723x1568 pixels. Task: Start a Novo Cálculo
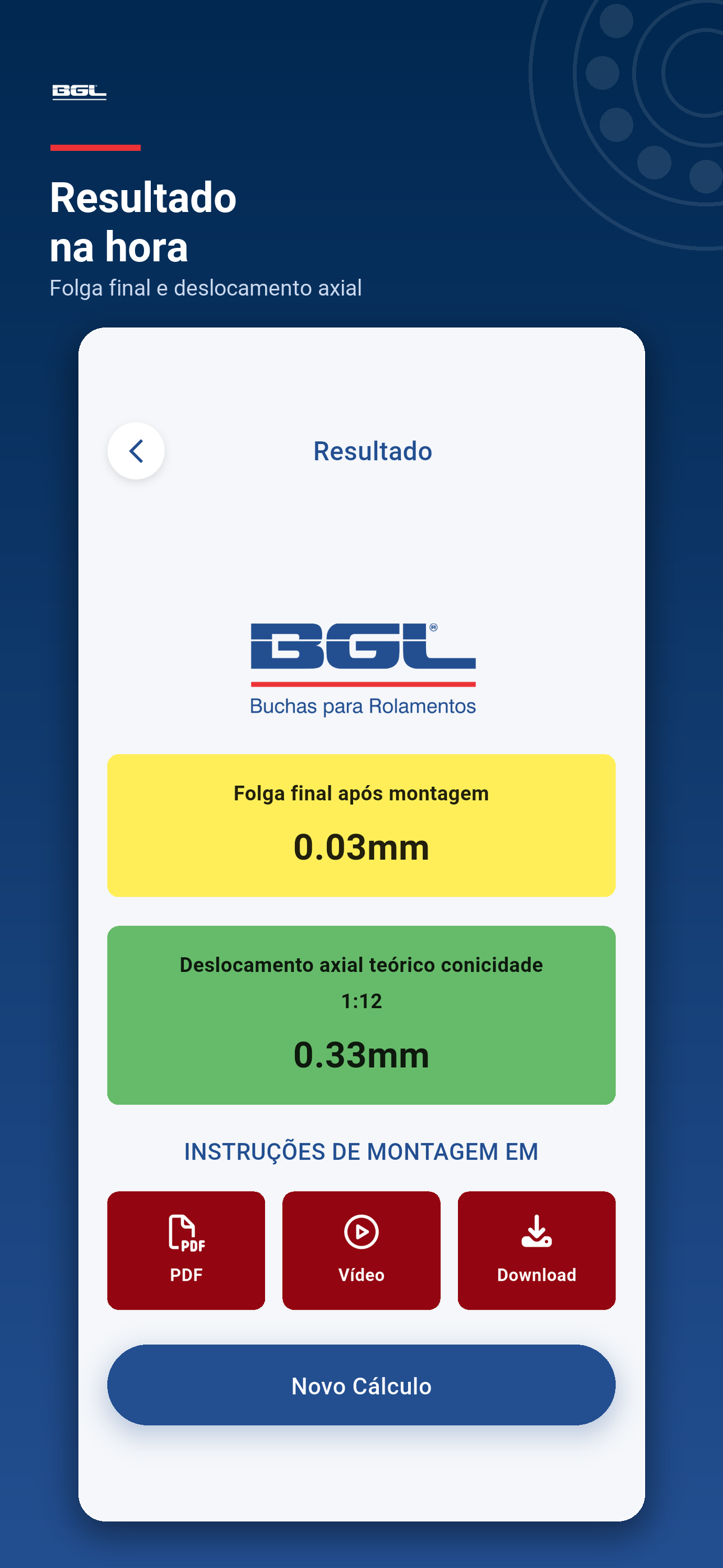click(x=361, y=1385)
